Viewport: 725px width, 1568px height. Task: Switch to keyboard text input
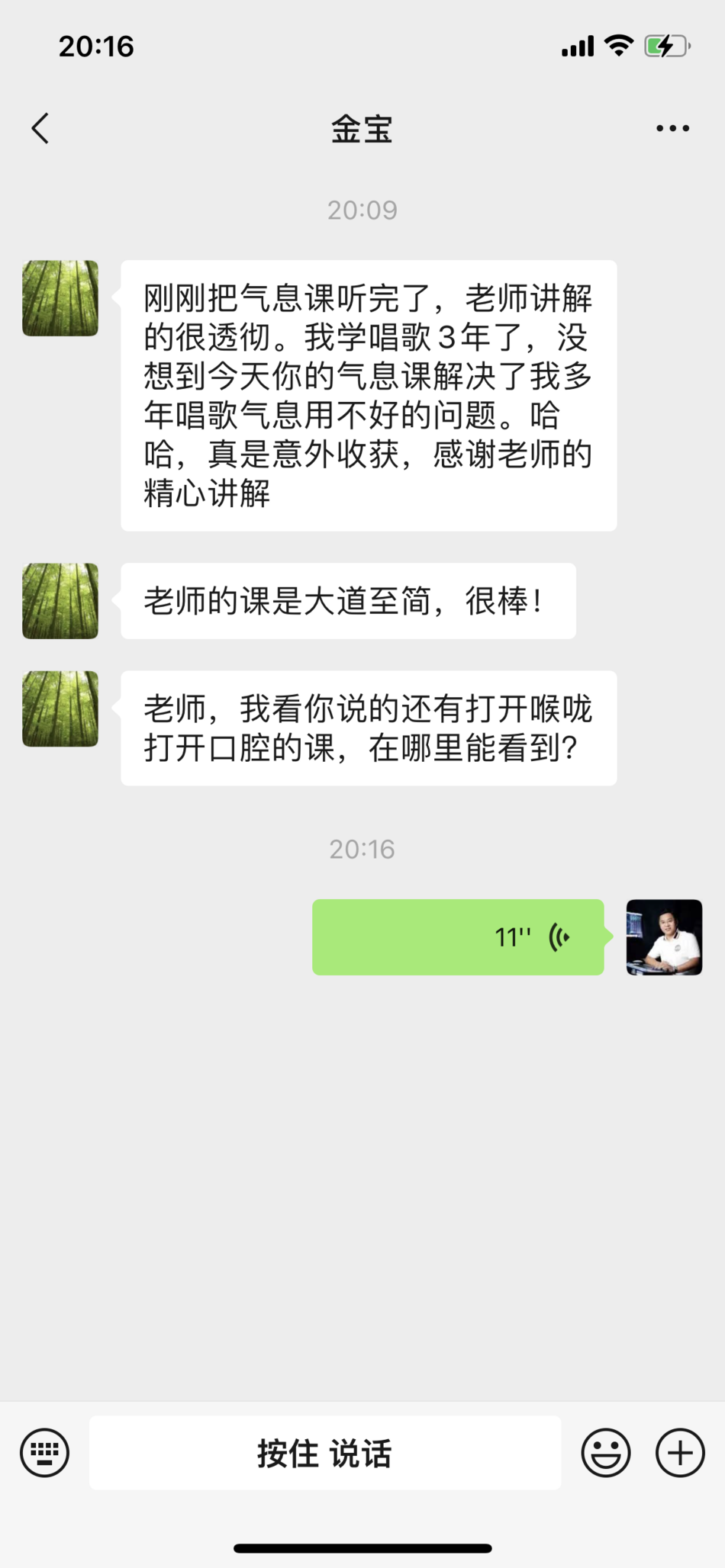pos(44,1453)
